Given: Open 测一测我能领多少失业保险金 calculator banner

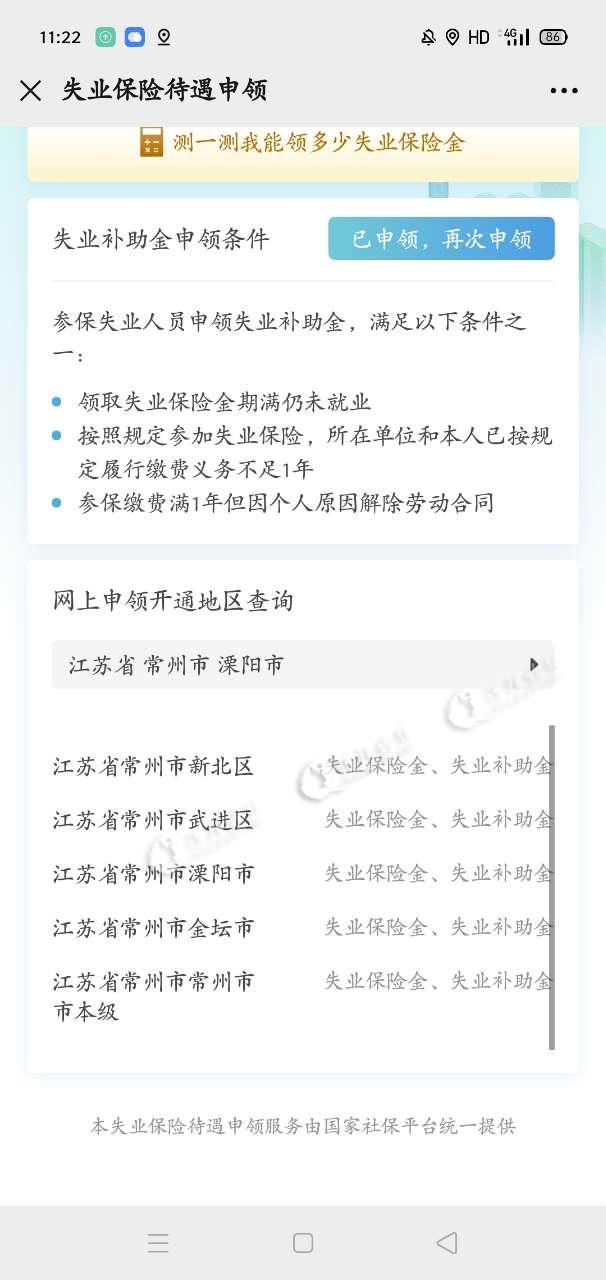Looking at the screenshot, I should click(x=303, y=143).
